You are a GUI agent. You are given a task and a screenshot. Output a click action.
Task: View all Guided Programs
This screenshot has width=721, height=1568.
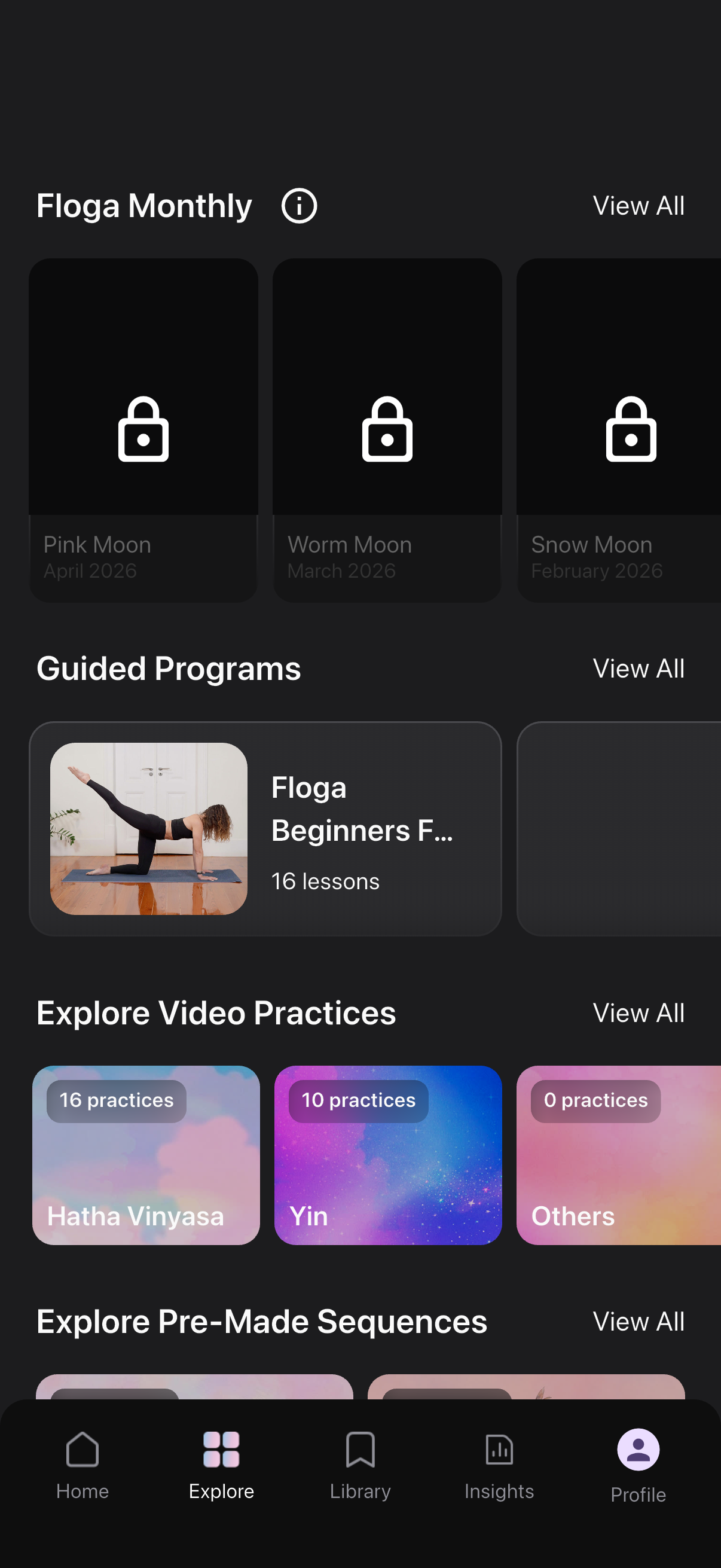[638, 669]
